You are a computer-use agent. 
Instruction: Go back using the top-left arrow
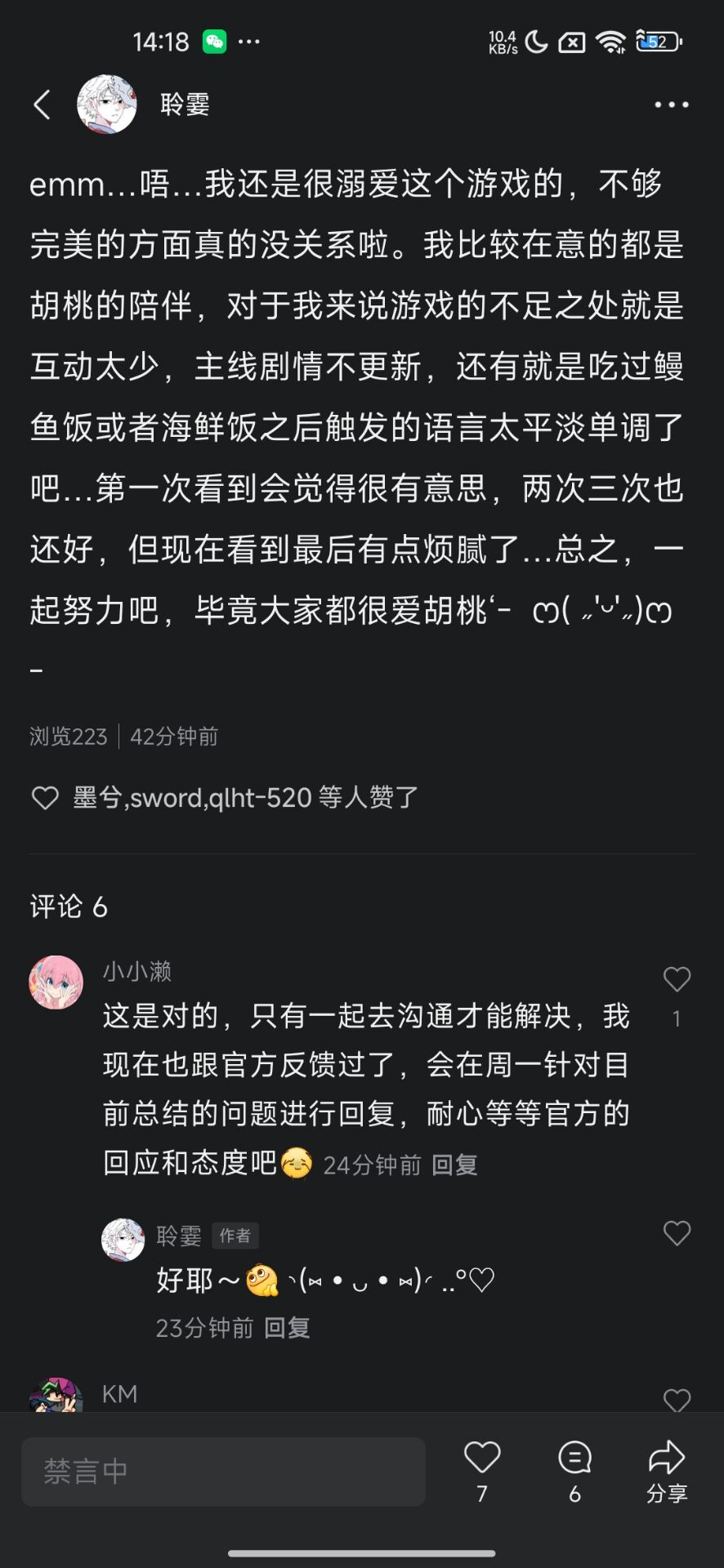click(x=42, y=105)
